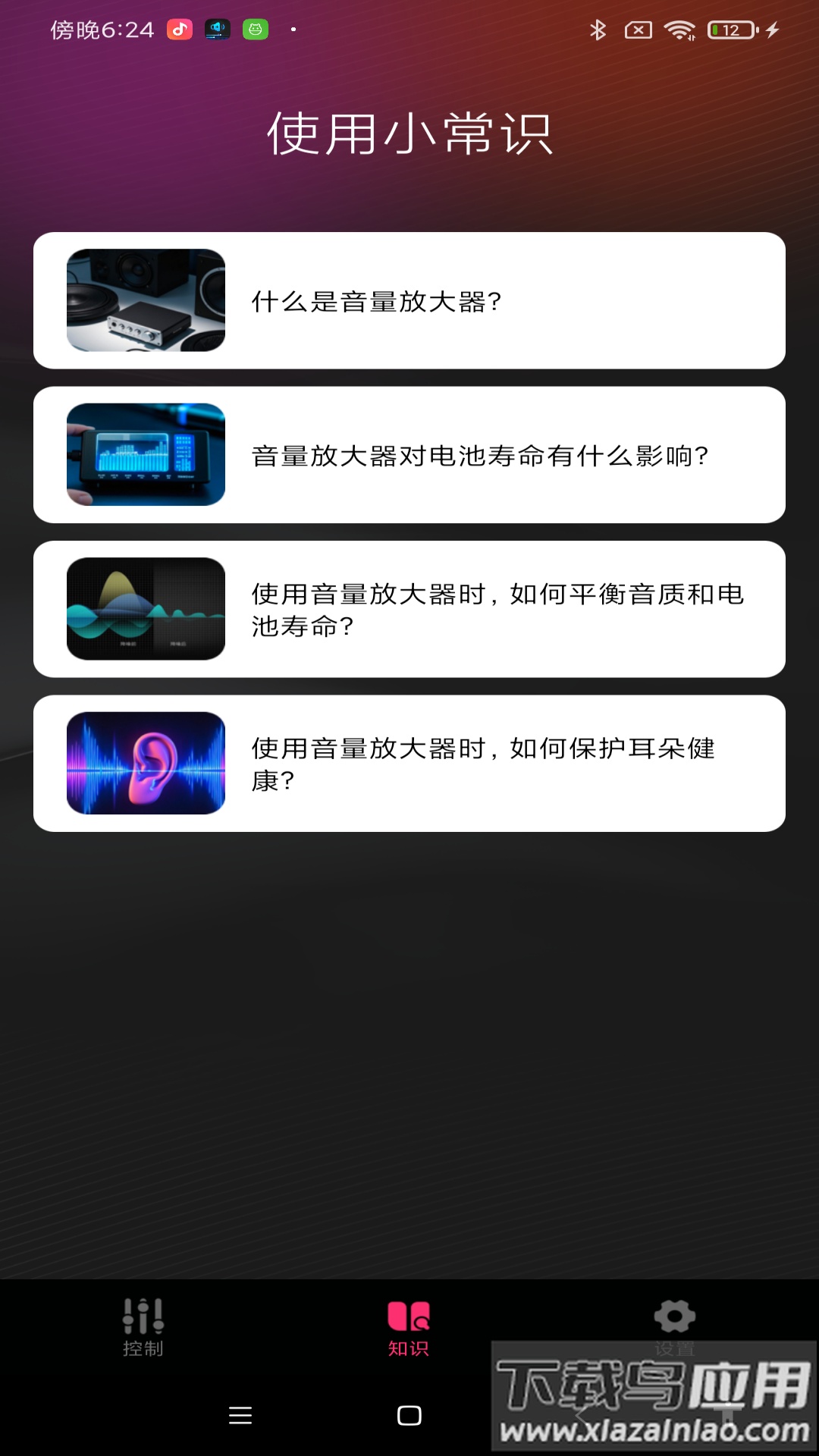
Task: Open article 什么是音量放大器？
Action: (409, 301)
